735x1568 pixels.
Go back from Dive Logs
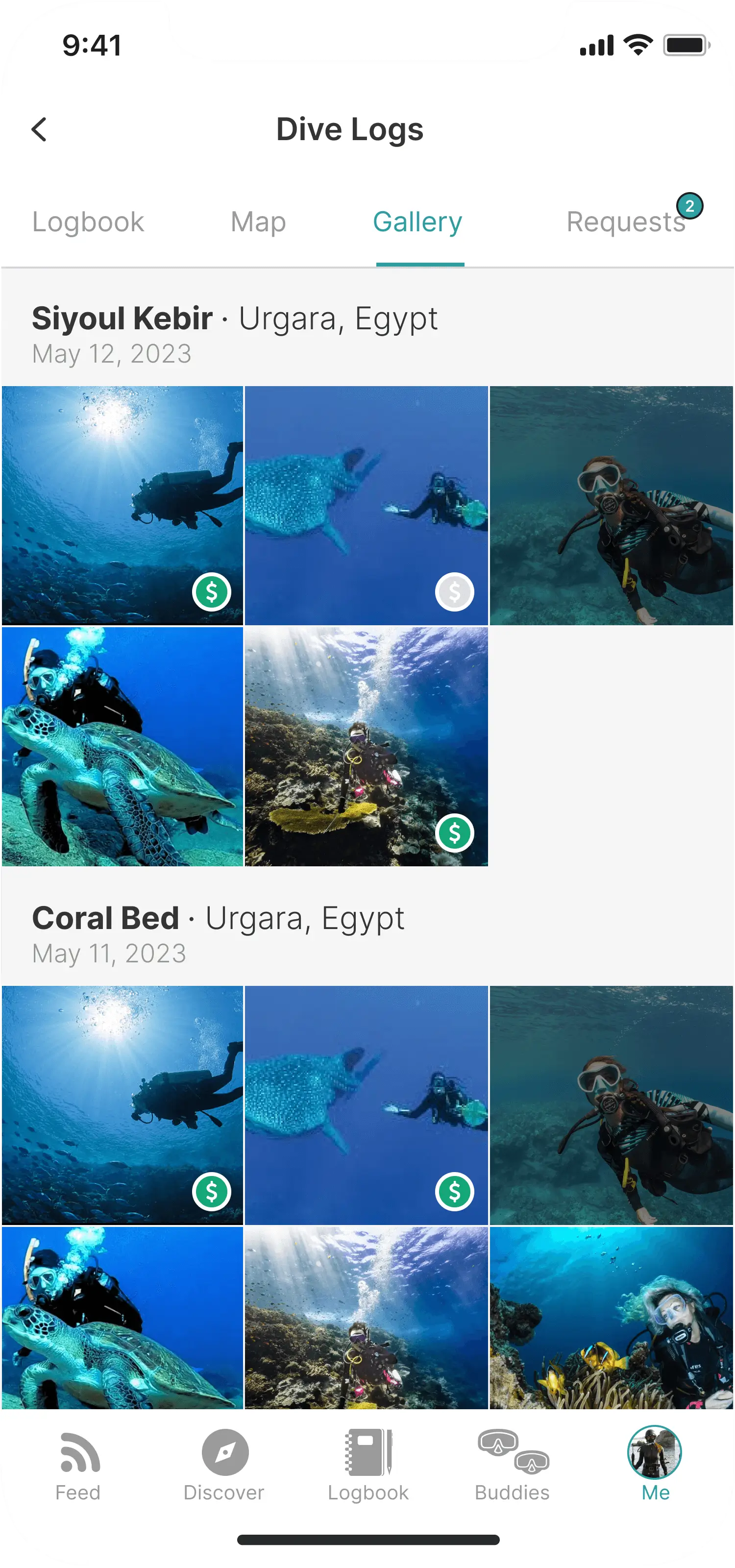pos(39,129)
